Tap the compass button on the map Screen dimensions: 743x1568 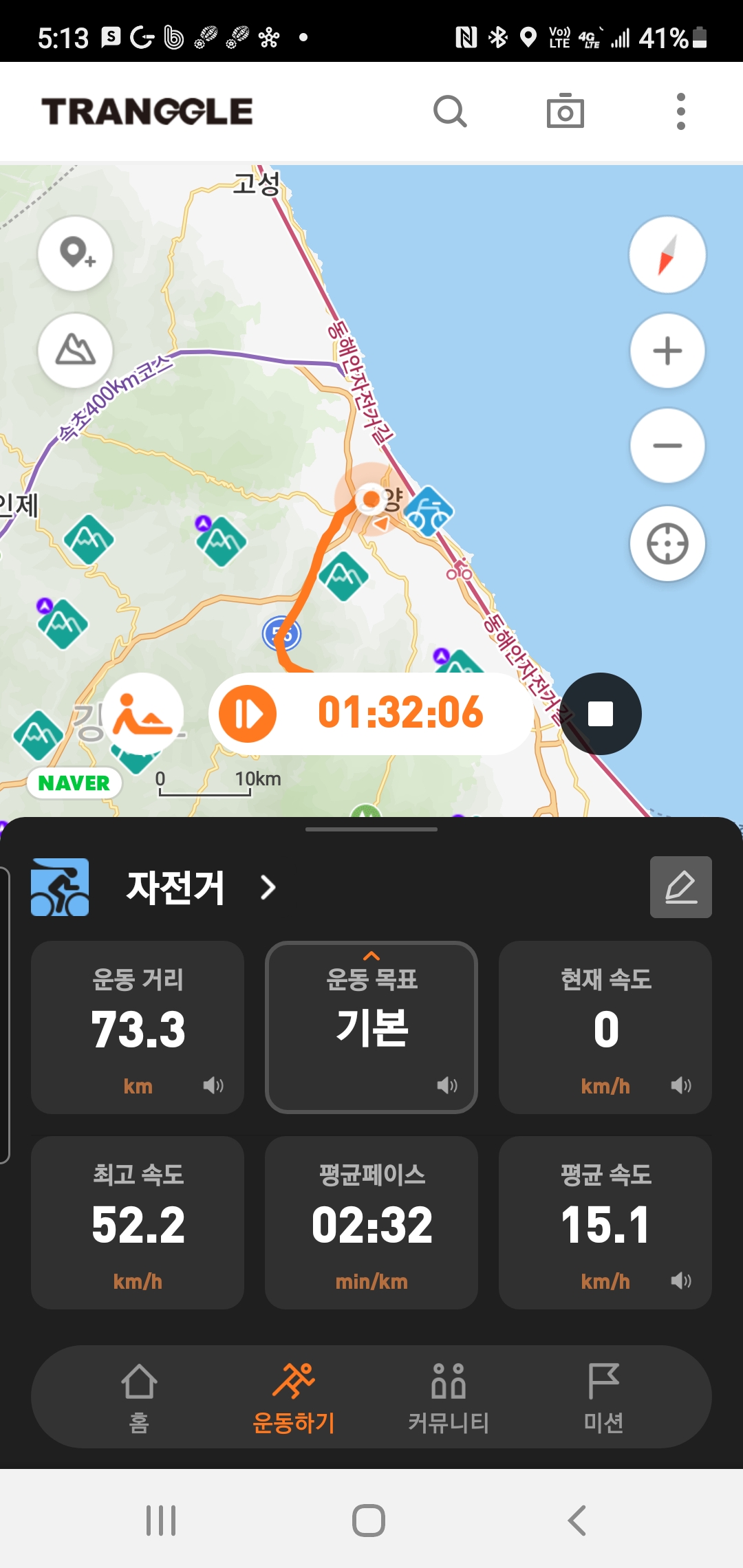click(667, 254)
